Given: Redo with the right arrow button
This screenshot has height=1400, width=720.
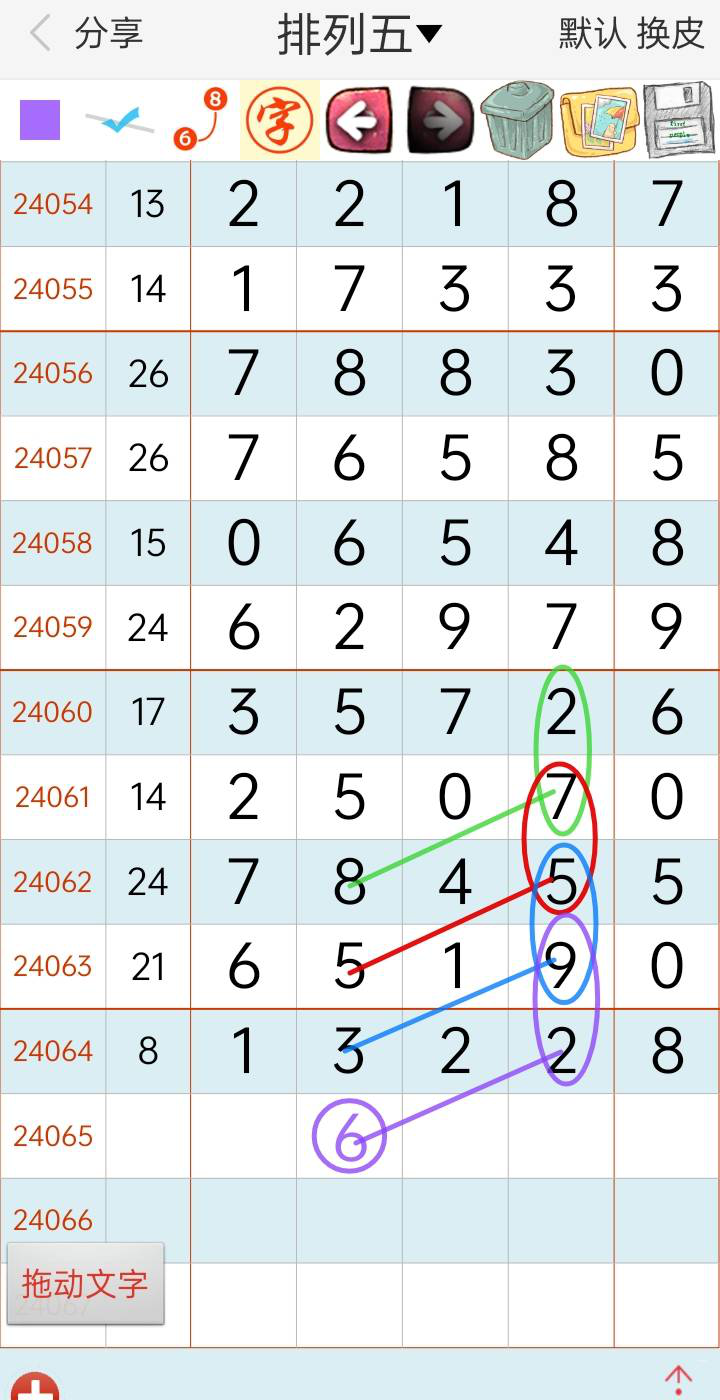Looking at the screenshot, I should point(439,121).
